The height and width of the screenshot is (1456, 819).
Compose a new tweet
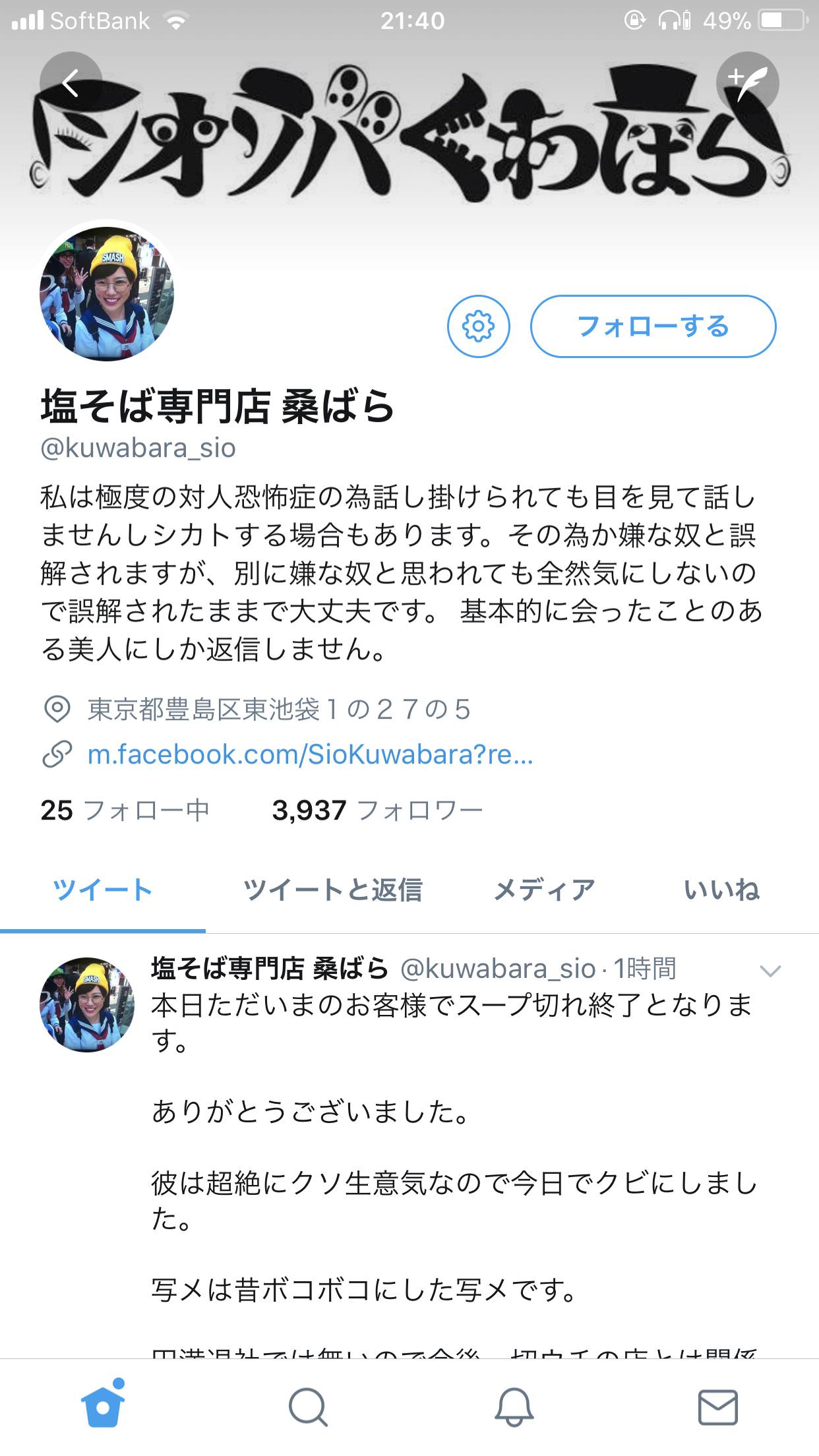[x=748, y=83]
